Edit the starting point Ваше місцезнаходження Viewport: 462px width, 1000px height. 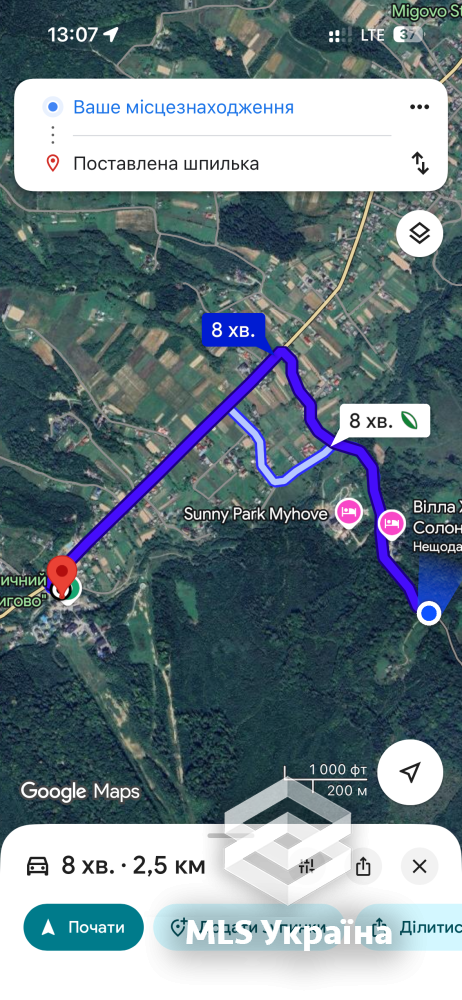[184, 107]
